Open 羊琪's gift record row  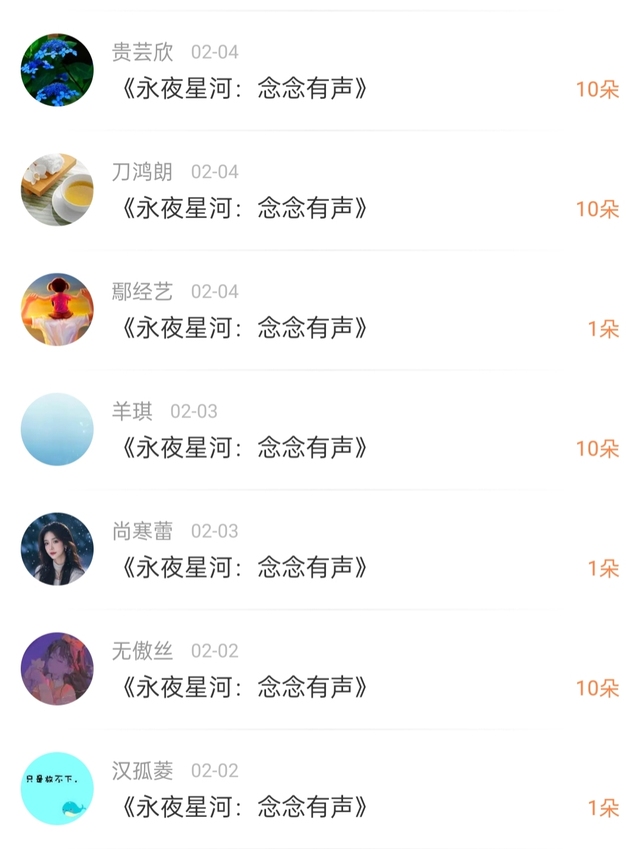(320, 430)
